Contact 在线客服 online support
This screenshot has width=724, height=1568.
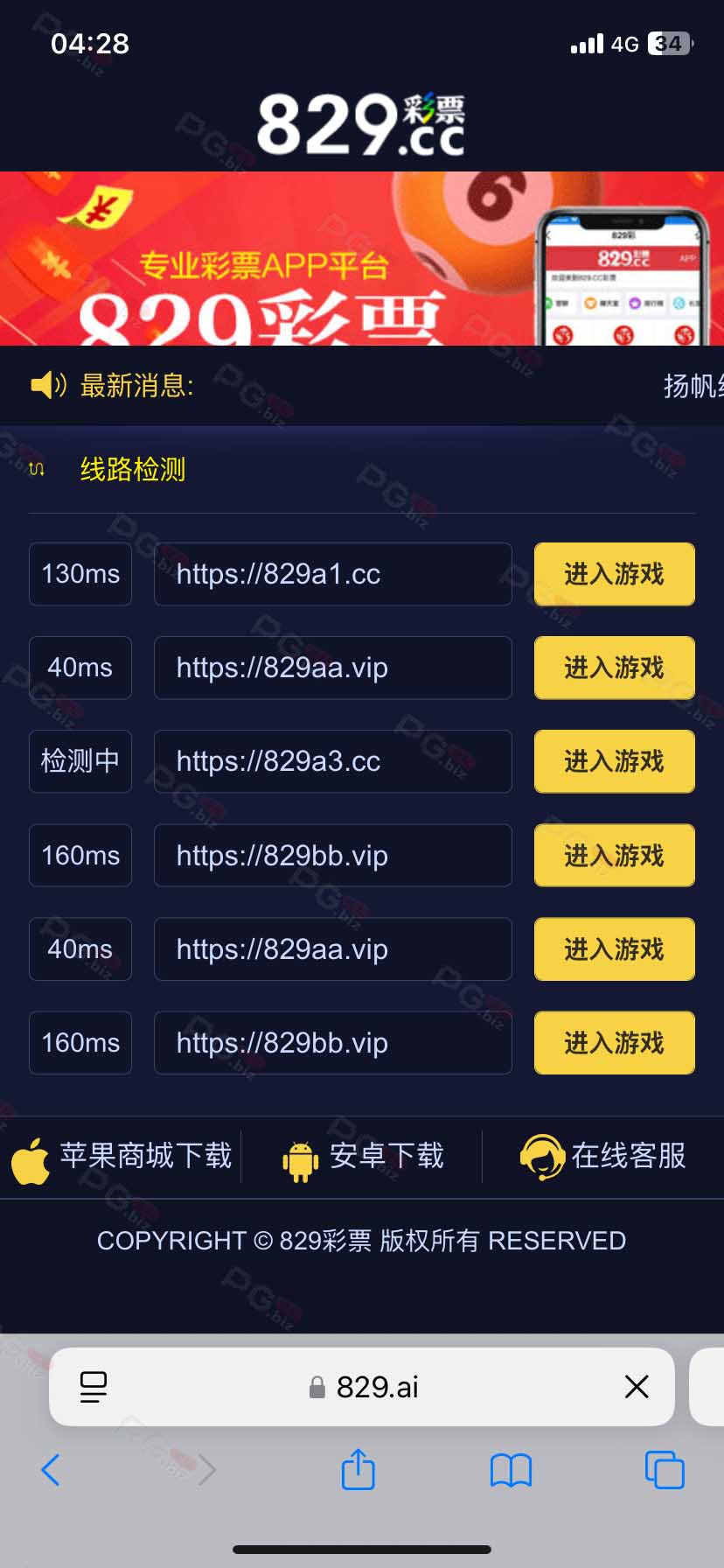coord(602,1157)
